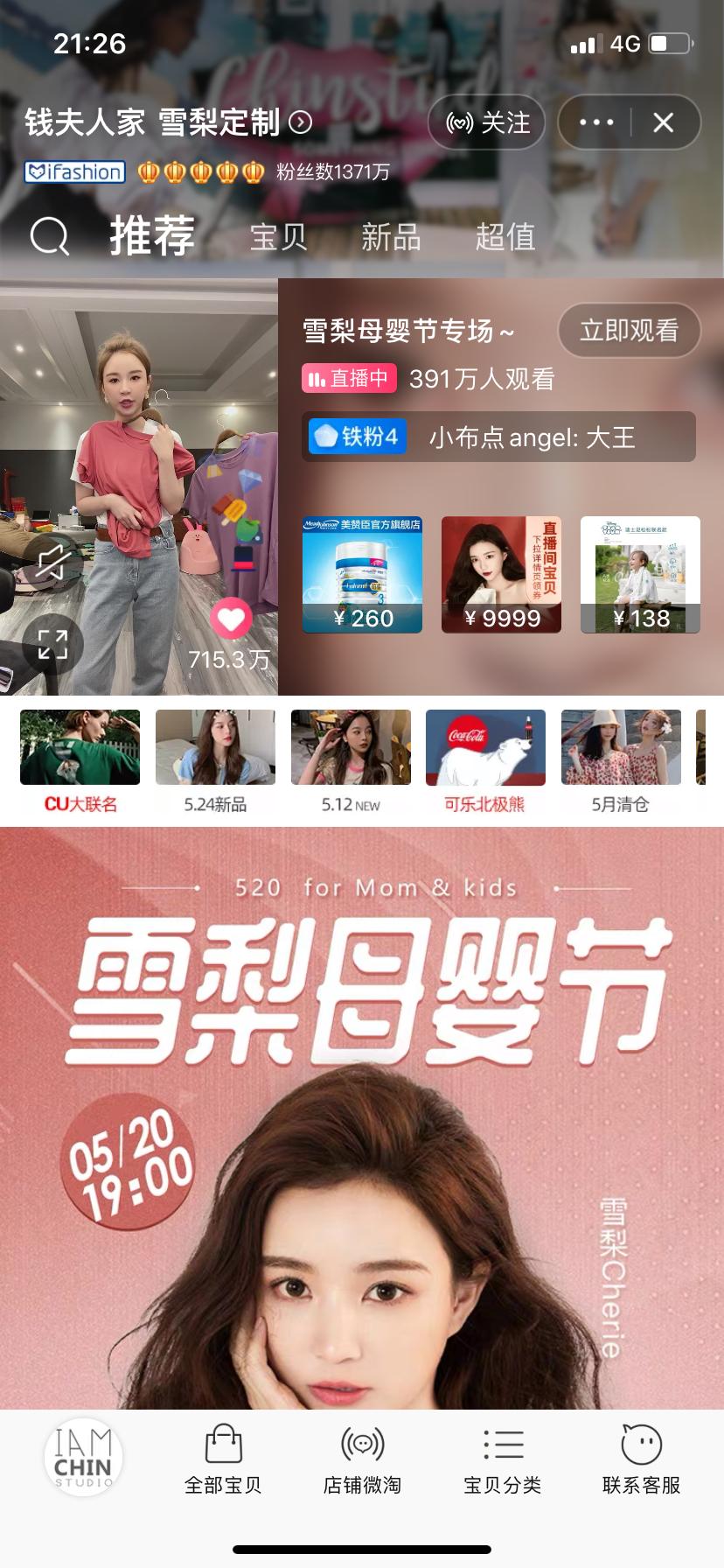The image size is (724, 1568).
Task: Click 立即观看 to watch the livestream
Action: coord(628,331)
